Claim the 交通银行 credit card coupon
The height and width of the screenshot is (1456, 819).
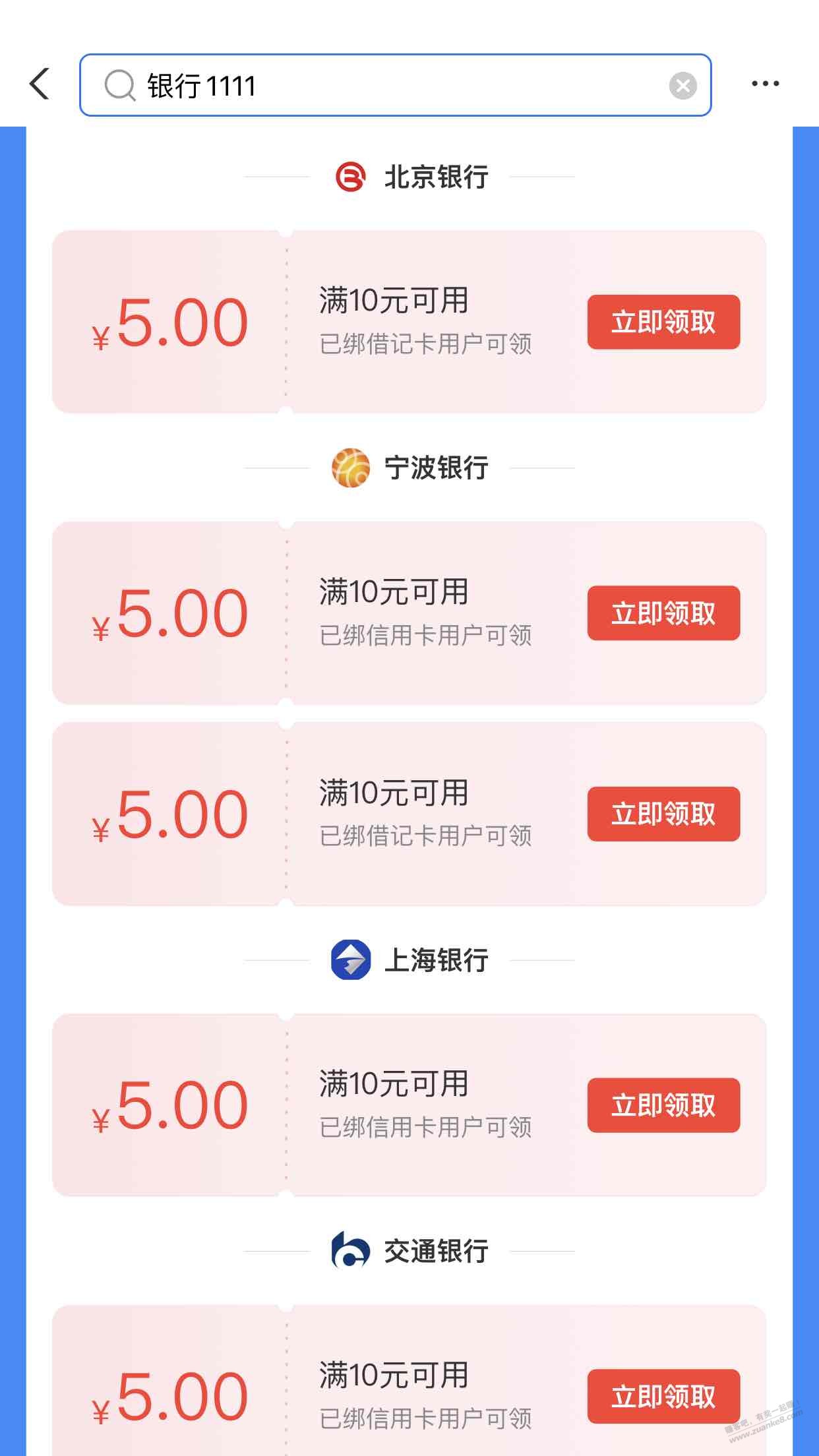click(x=663, y=1396)
